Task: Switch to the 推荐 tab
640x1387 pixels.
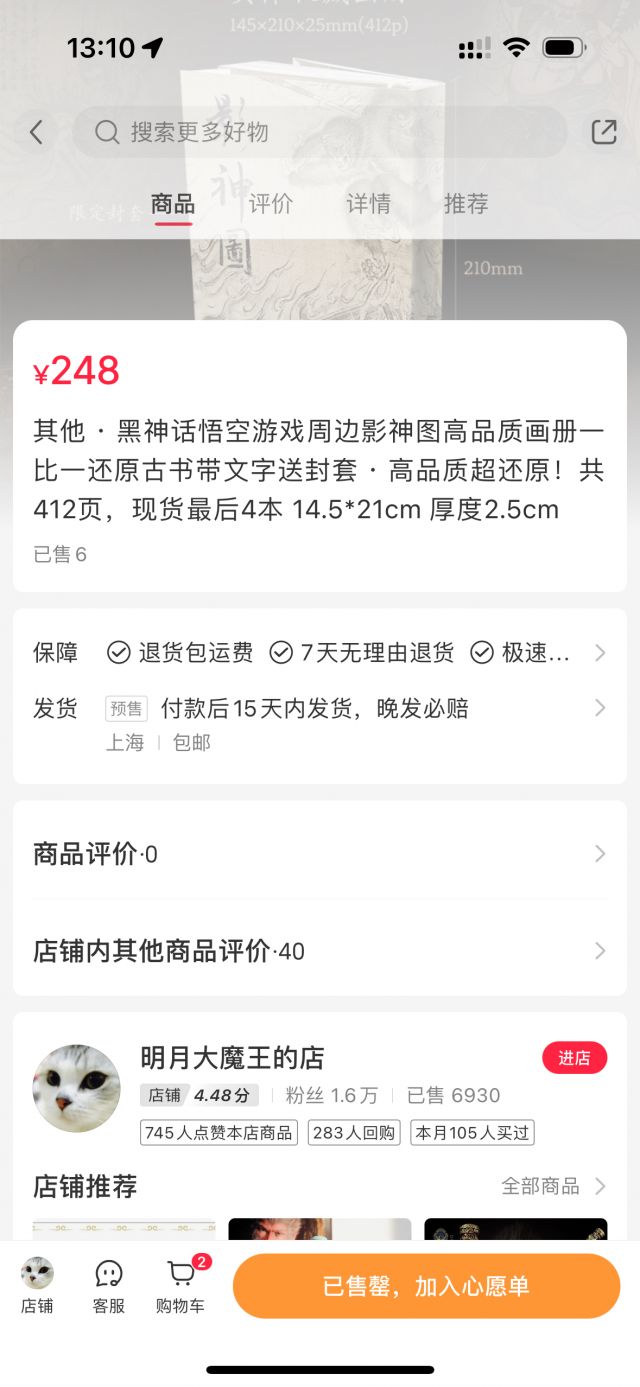Action: coord(466,204)
